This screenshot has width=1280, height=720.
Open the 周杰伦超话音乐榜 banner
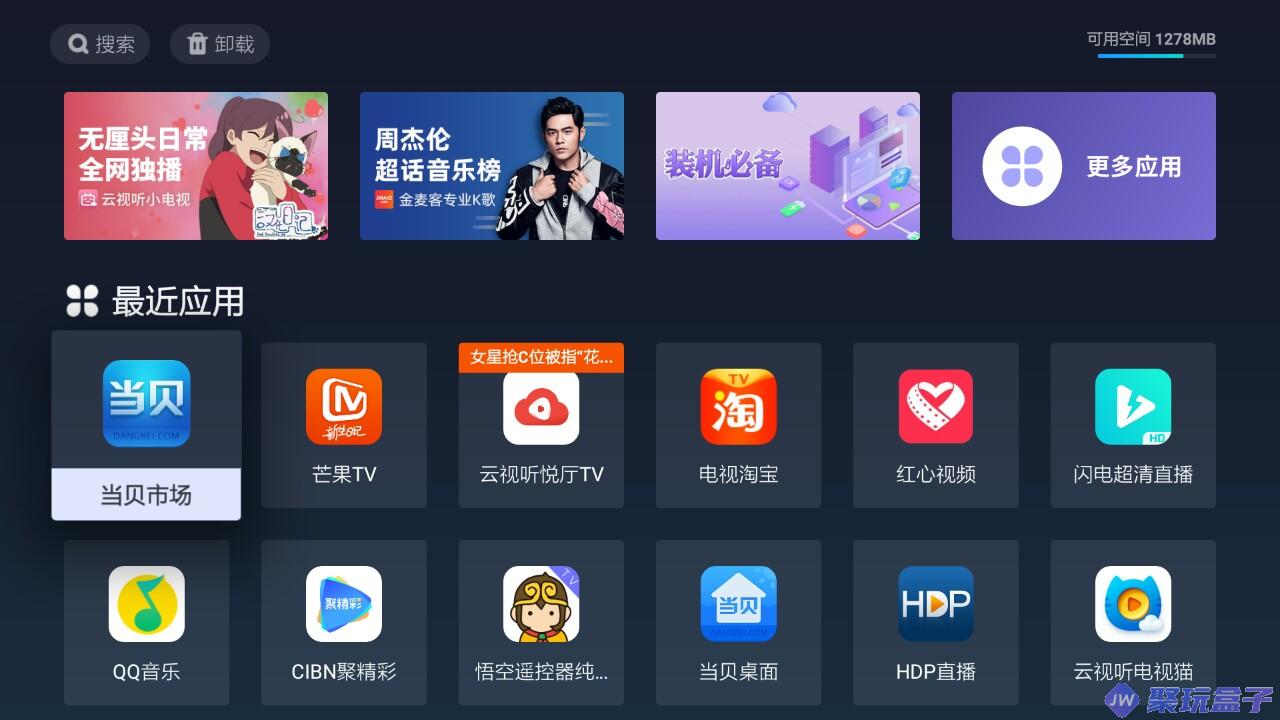tap(492, 166)
